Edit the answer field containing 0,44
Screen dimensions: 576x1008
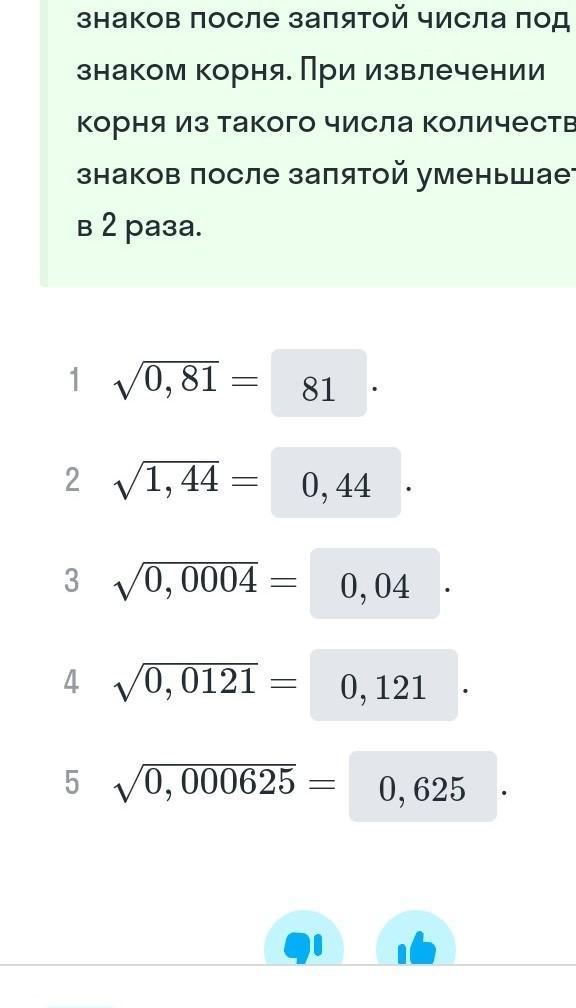(x=336, y=483)
